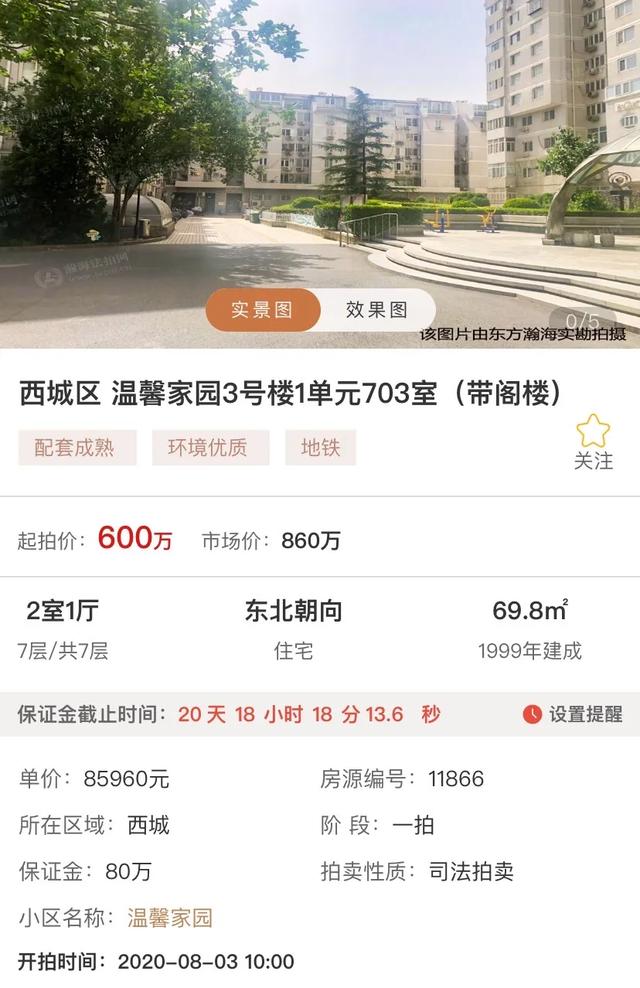Switch to the 实景图 view
Screen dimensions: 640x988
(262, 309)
